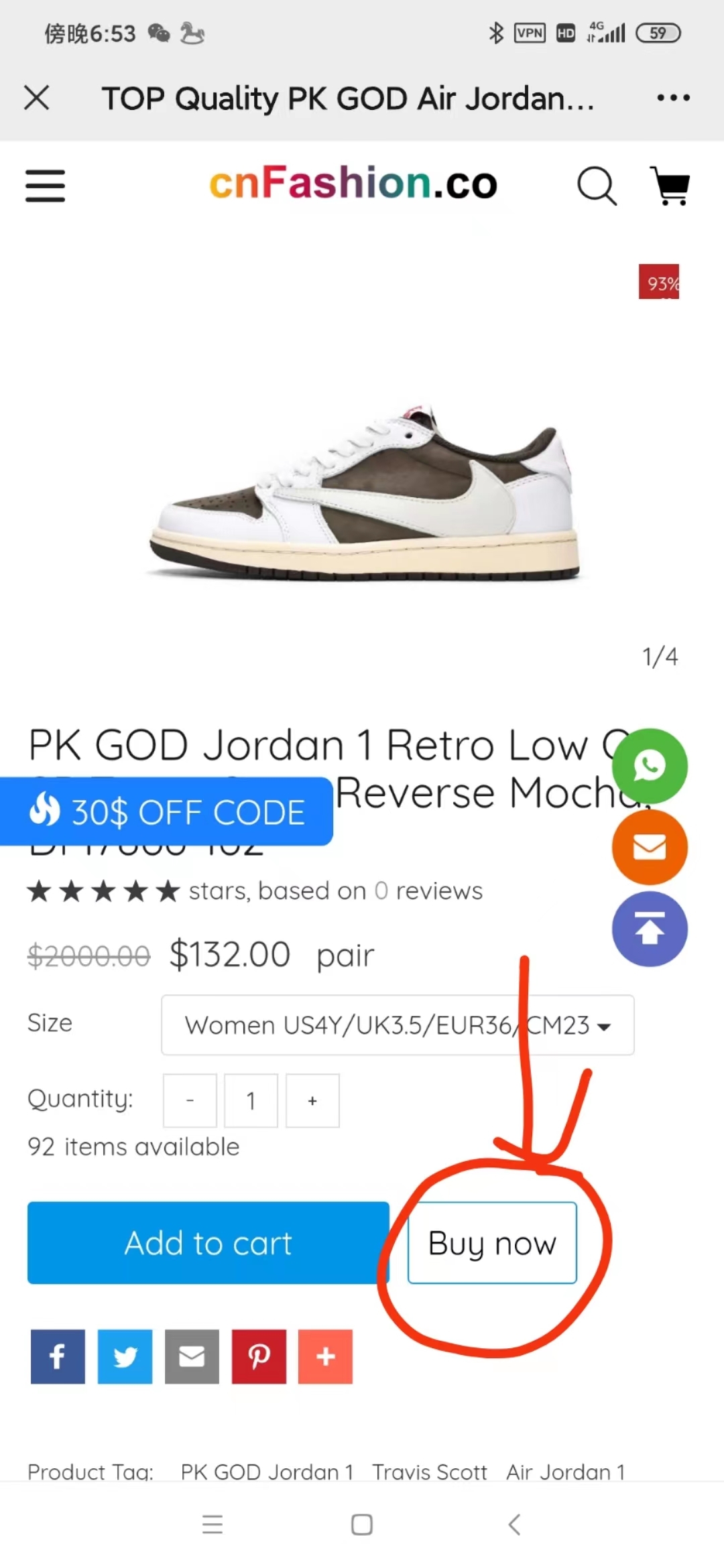Open the hamburger navigation menu

[x=46, y=186]
